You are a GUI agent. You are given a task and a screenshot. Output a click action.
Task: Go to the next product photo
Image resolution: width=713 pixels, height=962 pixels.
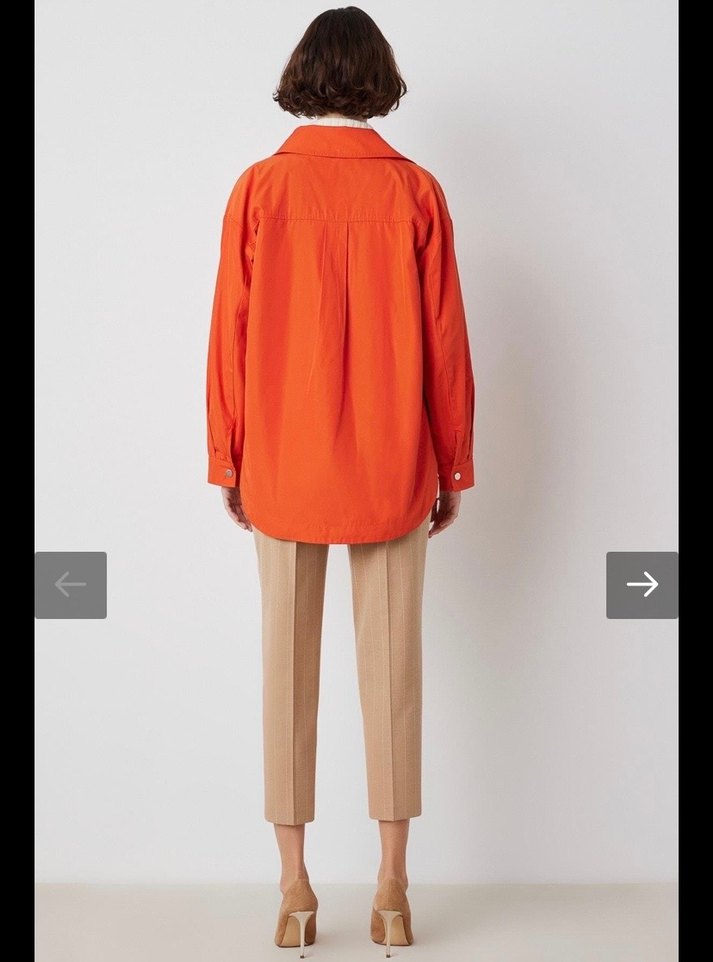[x=641, y=585]
